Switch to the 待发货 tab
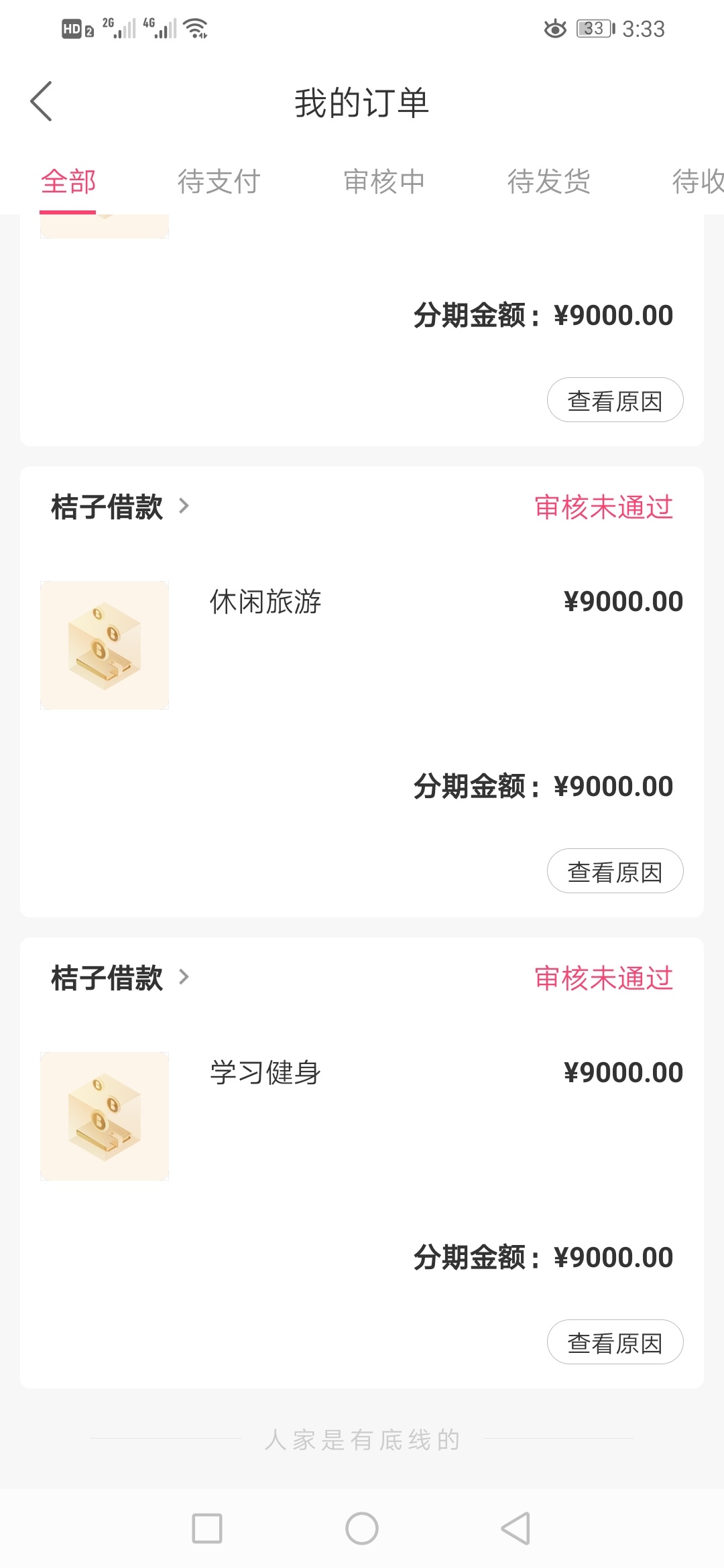 coord(549,182)
